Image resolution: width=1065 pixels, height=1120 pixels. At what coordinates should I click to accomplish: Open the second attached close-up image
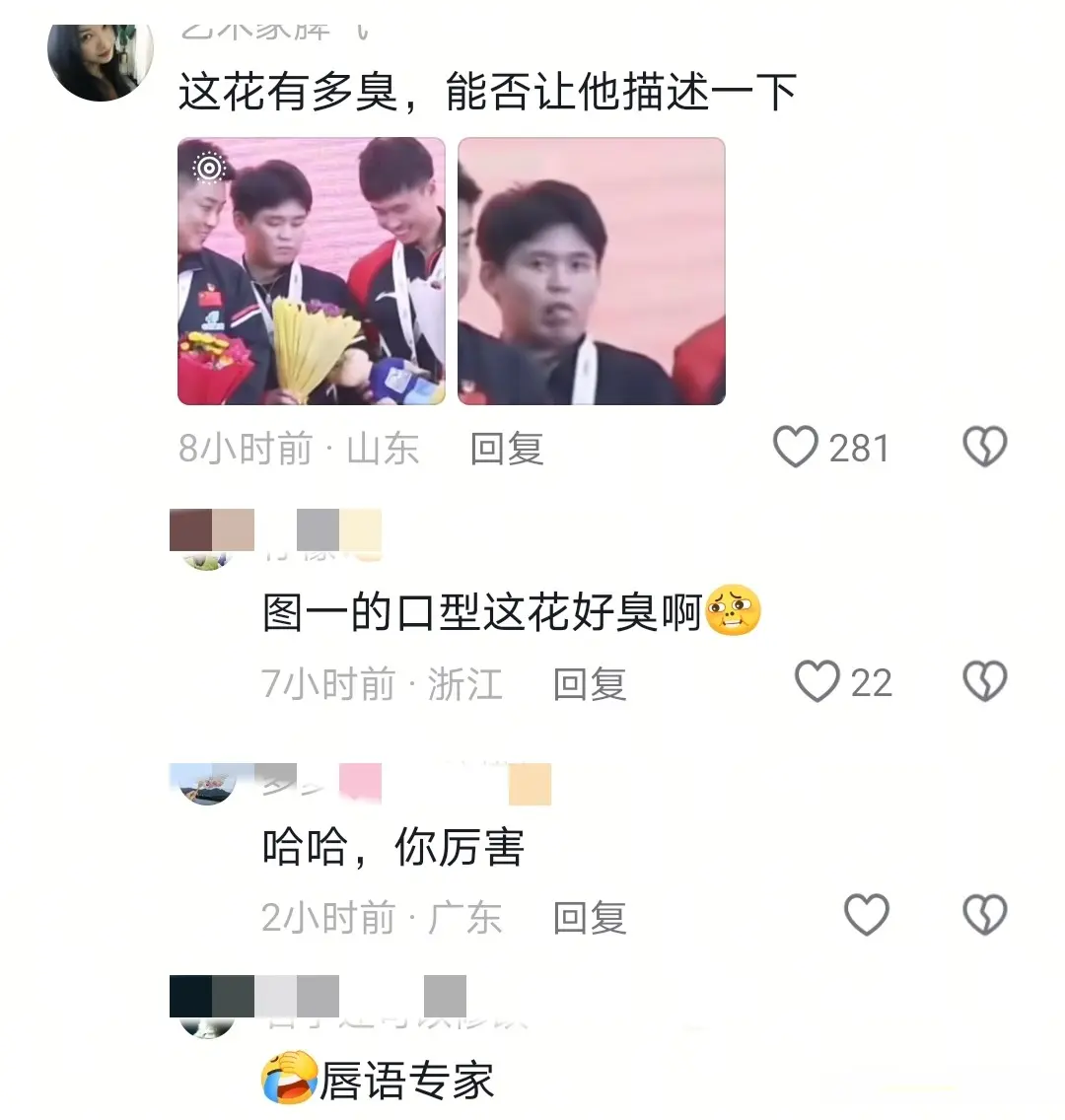[x=592, y=271]
